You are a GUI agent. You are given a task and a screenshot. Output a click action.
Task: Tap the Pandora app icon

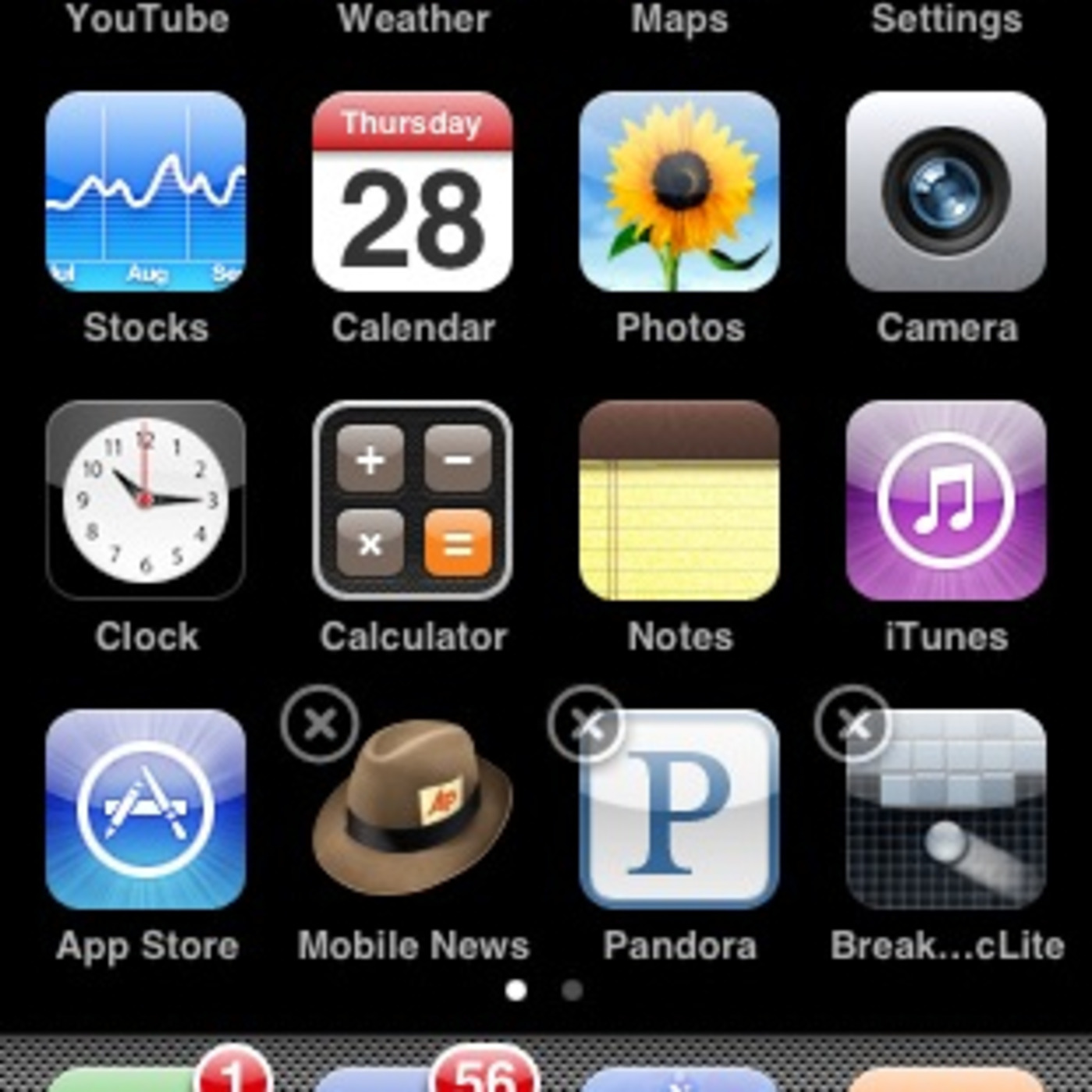click(x=679, y=811)
